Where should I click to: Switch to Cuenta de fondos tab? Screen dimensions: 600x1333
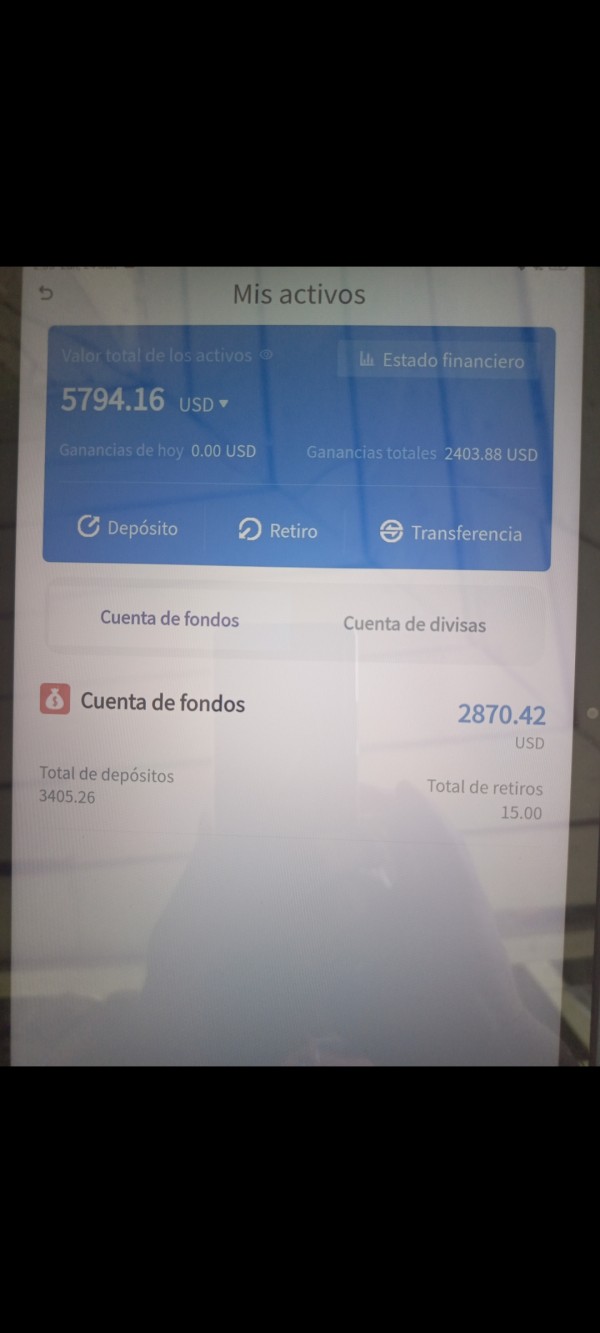[x=169, y=619]
